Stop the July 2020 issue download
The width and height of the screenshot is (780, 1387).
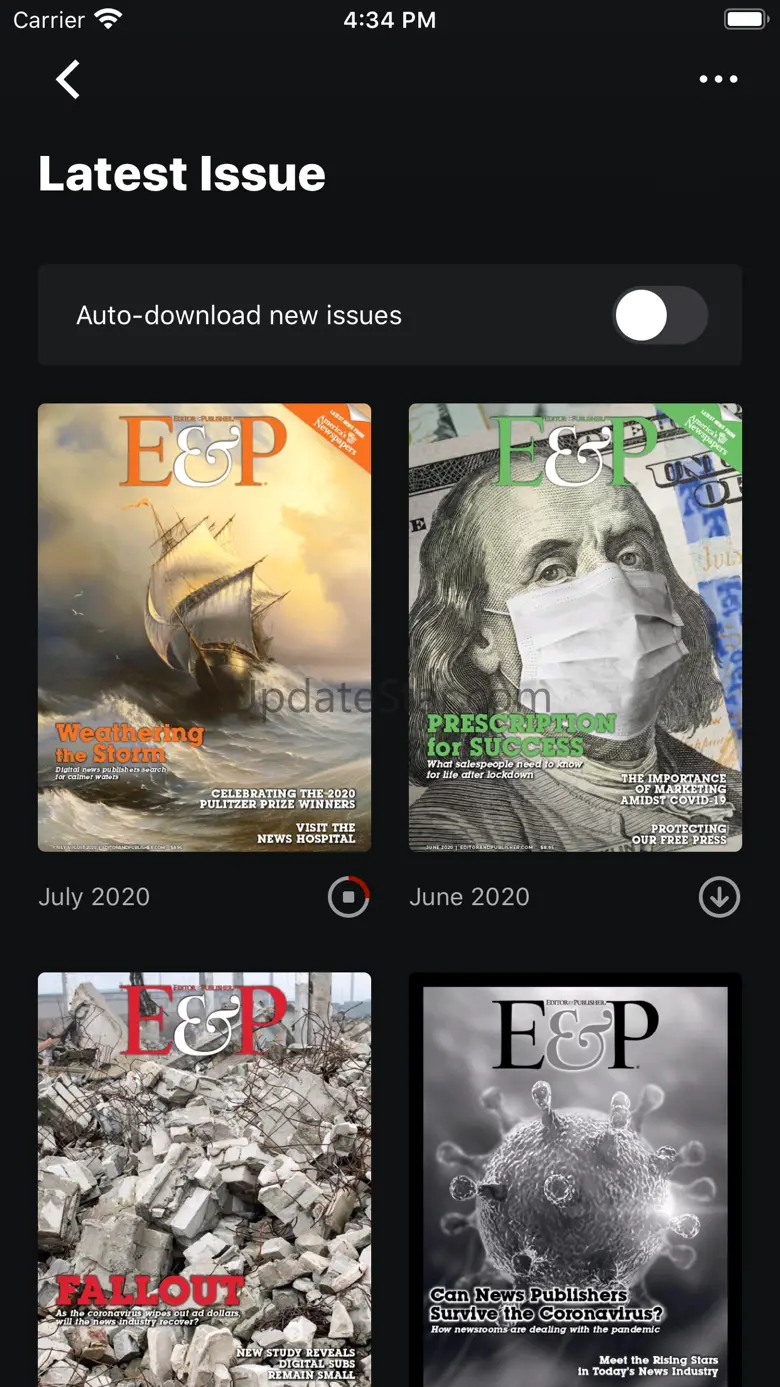[349, 897]
